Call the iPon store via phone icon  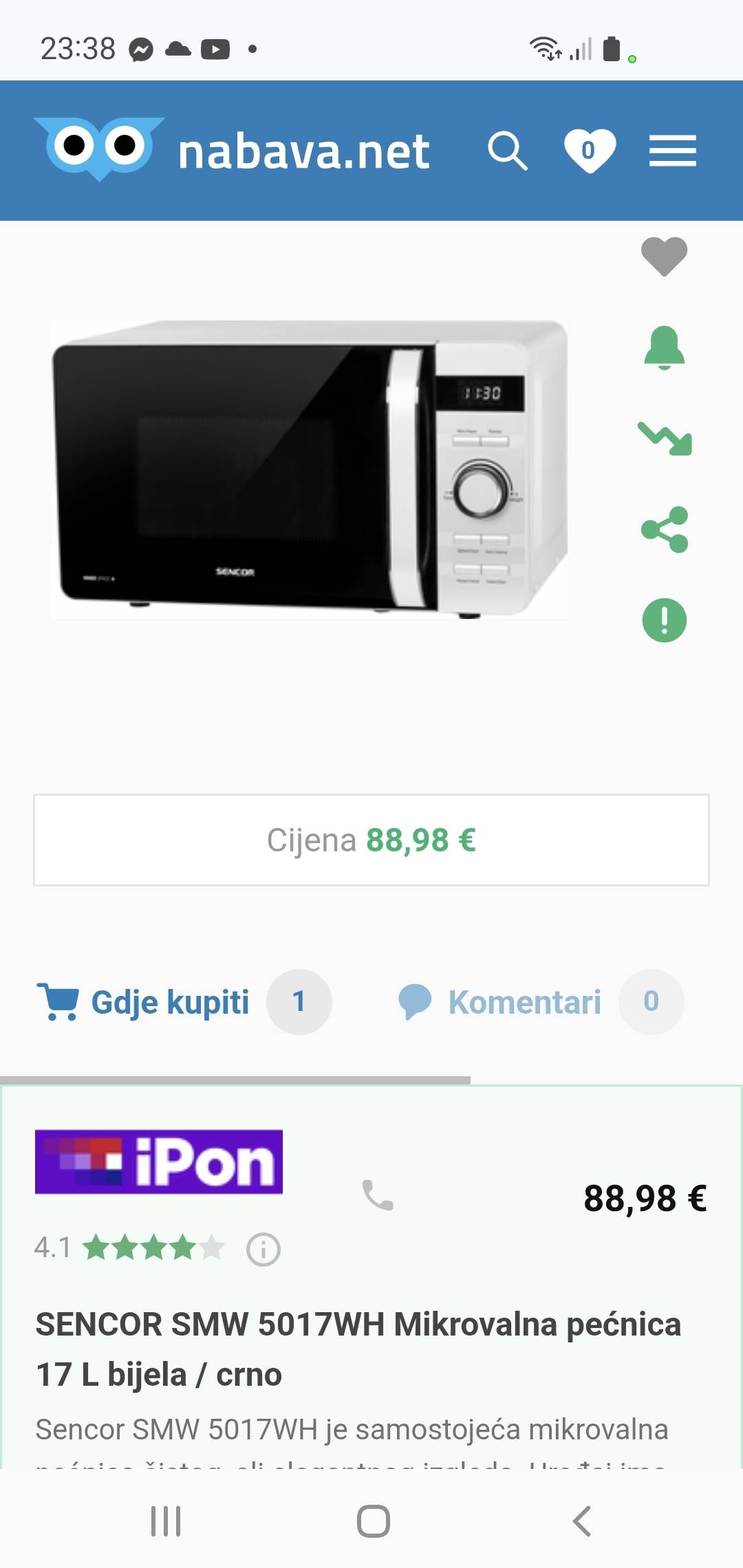(x=378, y=1195)
